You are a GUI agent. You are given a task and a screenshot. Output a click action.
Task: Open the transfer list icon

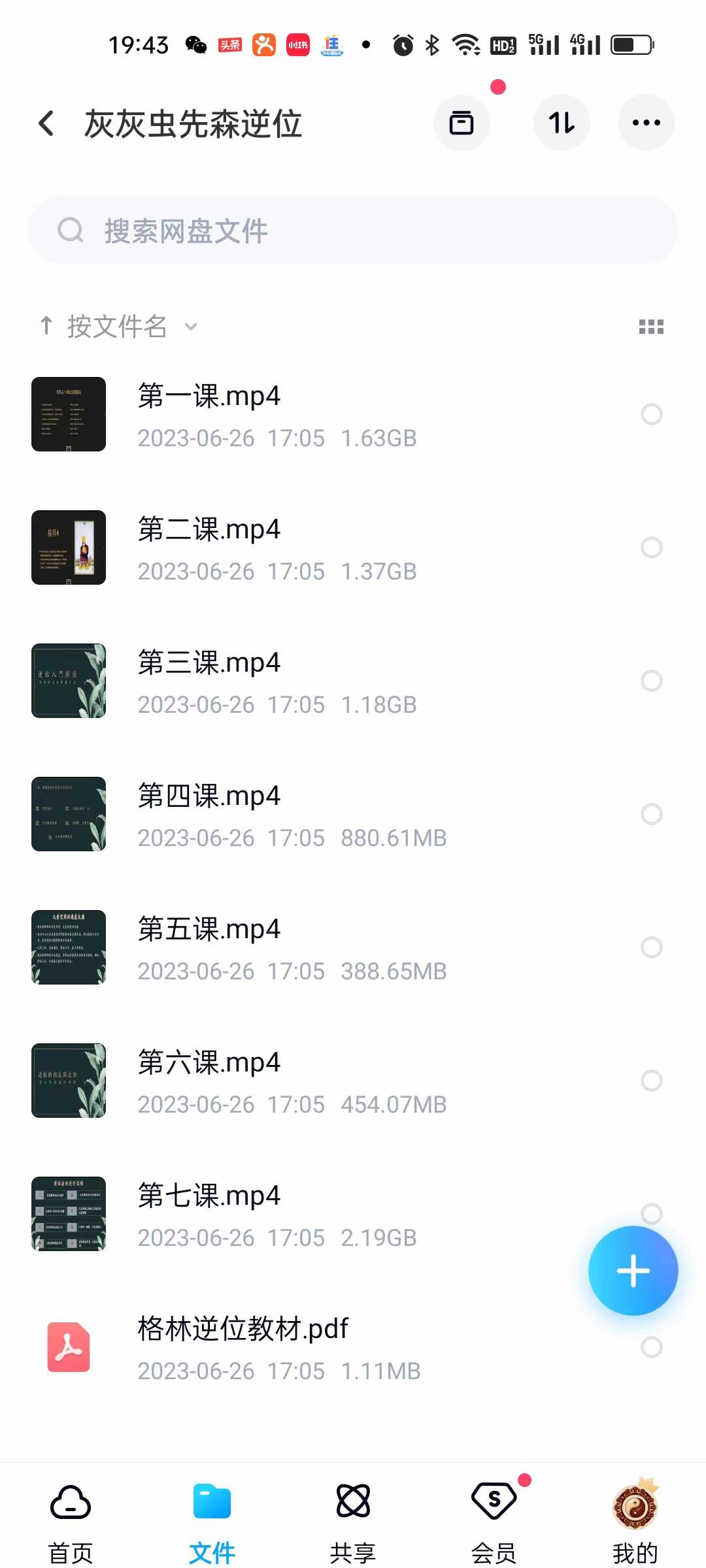point(462,123)
